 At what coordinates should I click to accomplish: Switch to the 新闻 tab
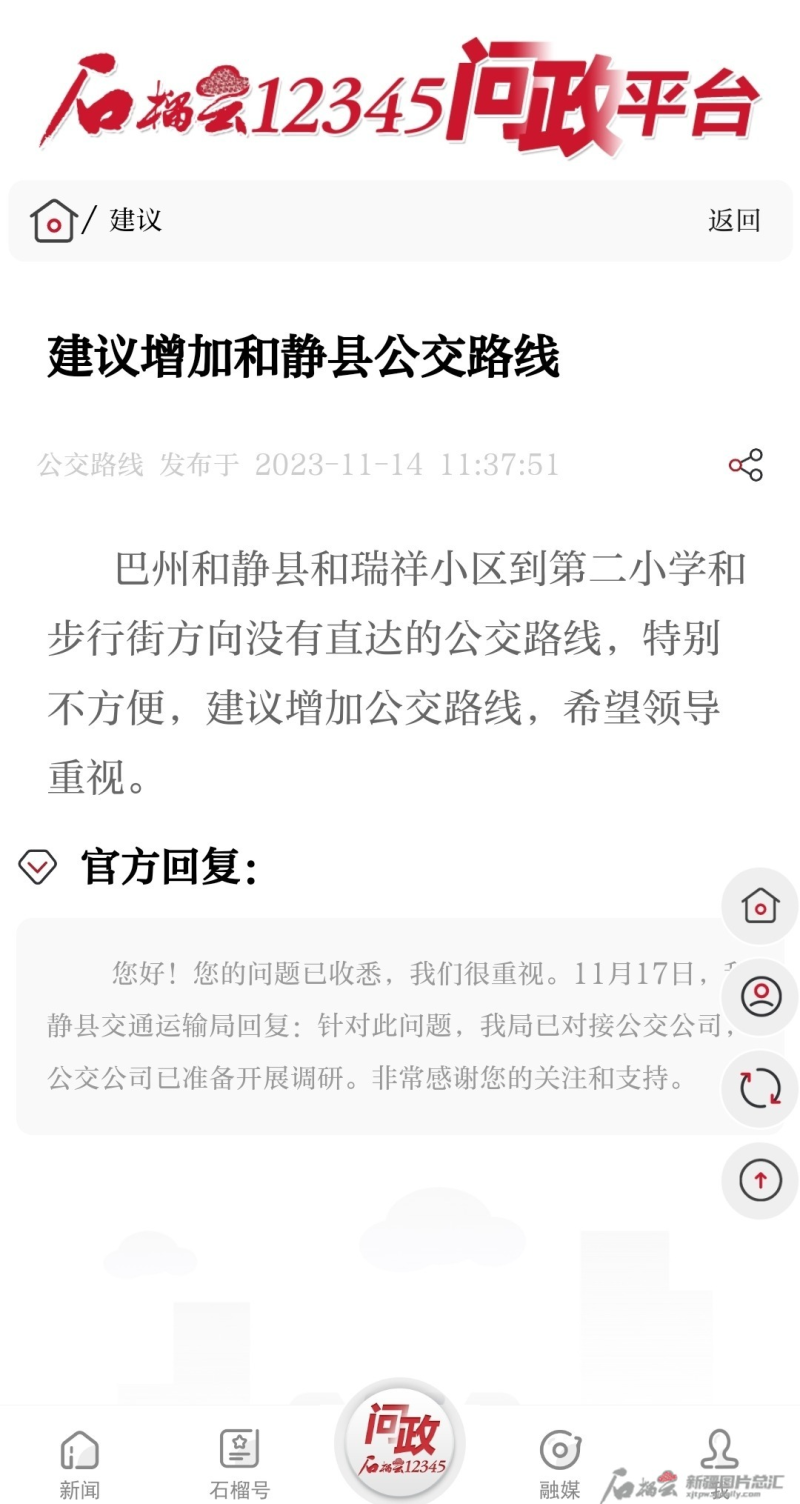pyautogui.click(x=80, y=1463)
